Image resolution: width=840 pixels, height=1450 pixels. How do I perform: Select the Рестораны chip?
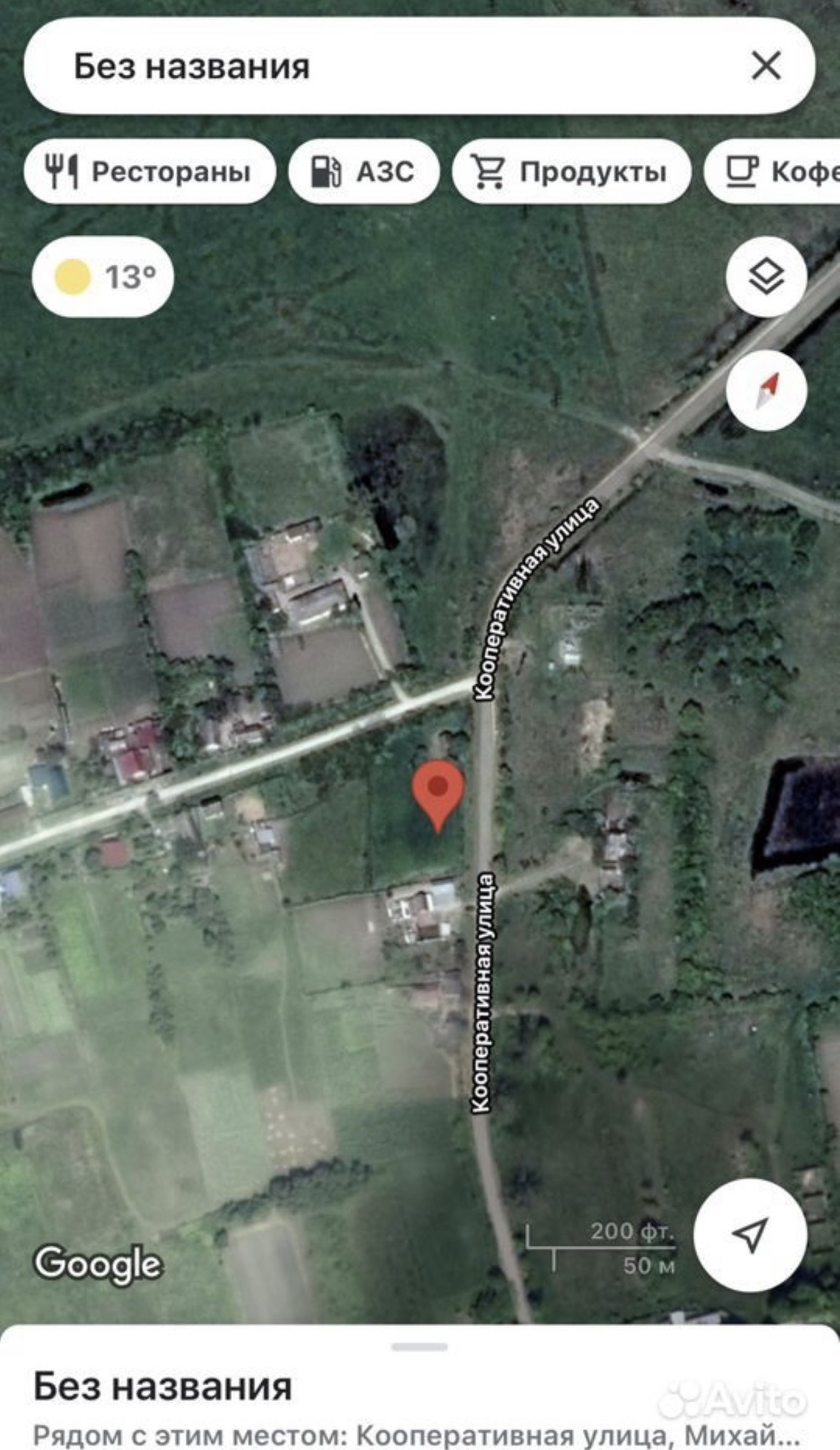pyautogui.click(x=149, y=172)
